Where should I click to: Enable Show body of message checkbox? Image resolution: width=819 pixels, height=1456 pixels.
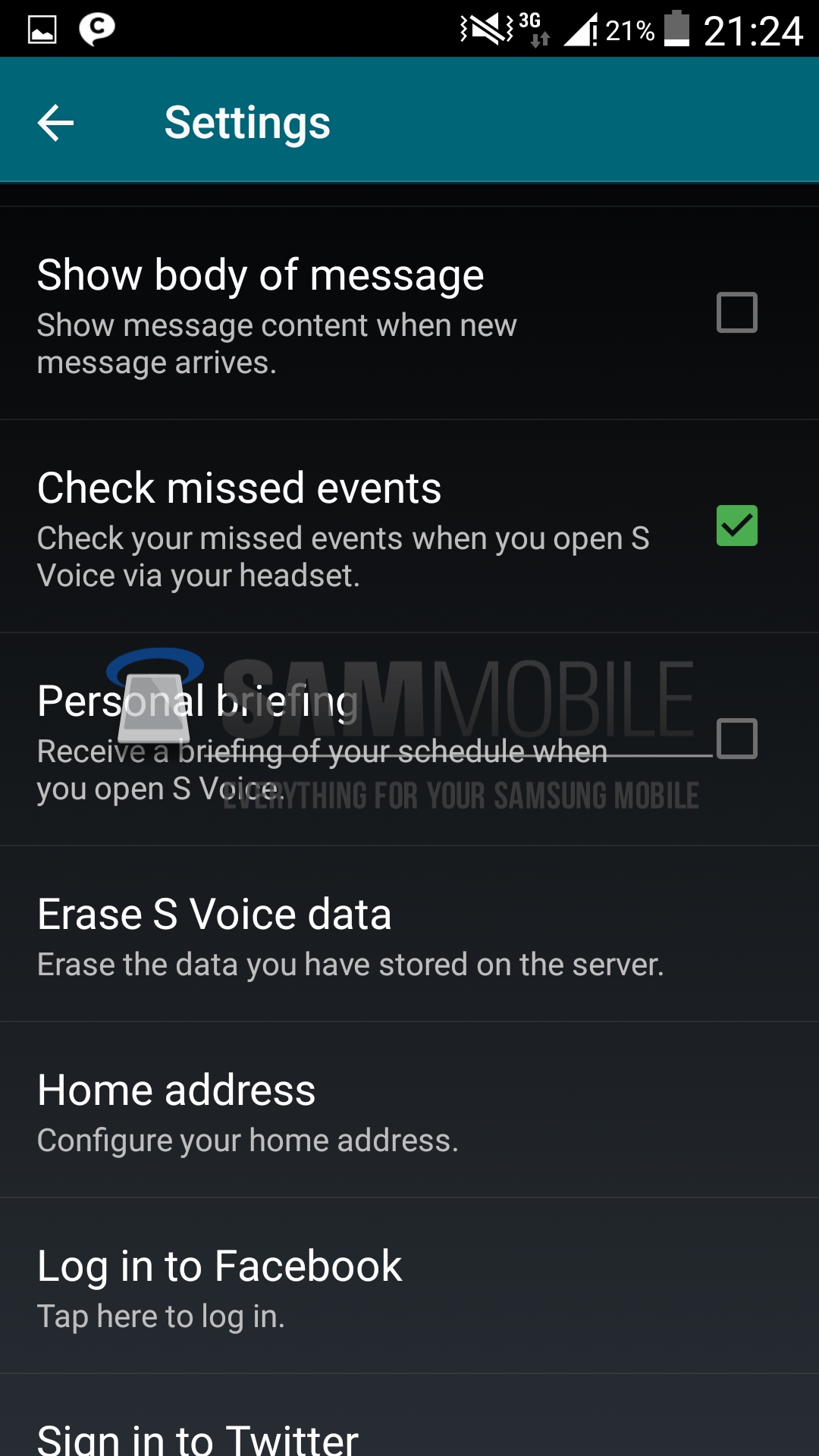(736, 312)
